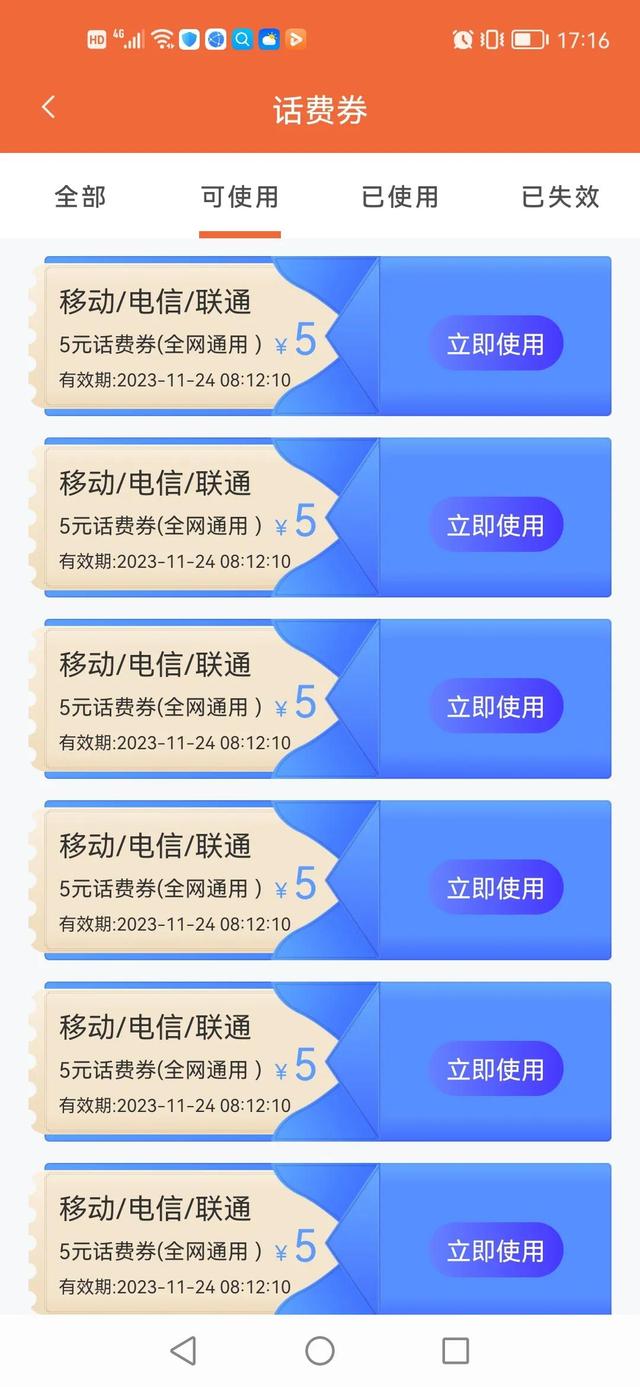Go back from the 话费券 page
Image resolution: width=640 pixels, height=1387 pixels.
pyautogui.click(x=48, y=108)
